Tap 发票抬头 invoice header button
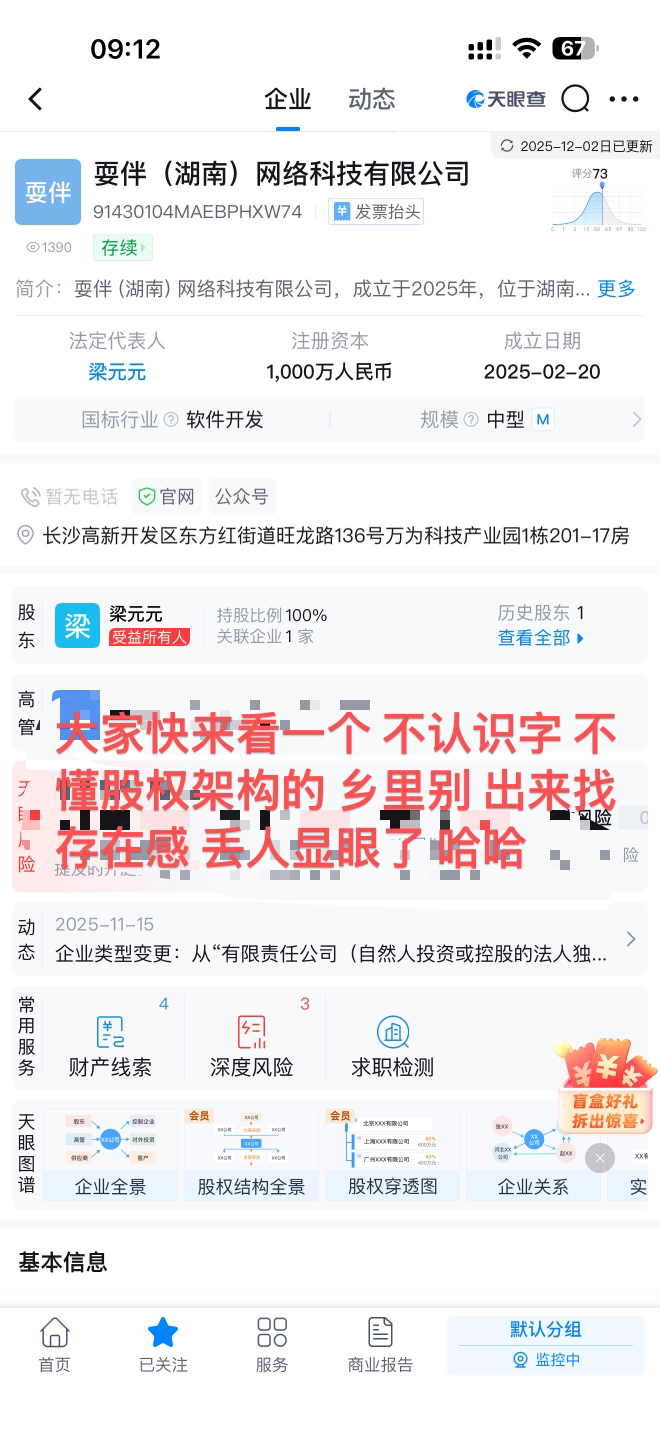Viewport: 660px width, 1434px height. coord(377,212)
